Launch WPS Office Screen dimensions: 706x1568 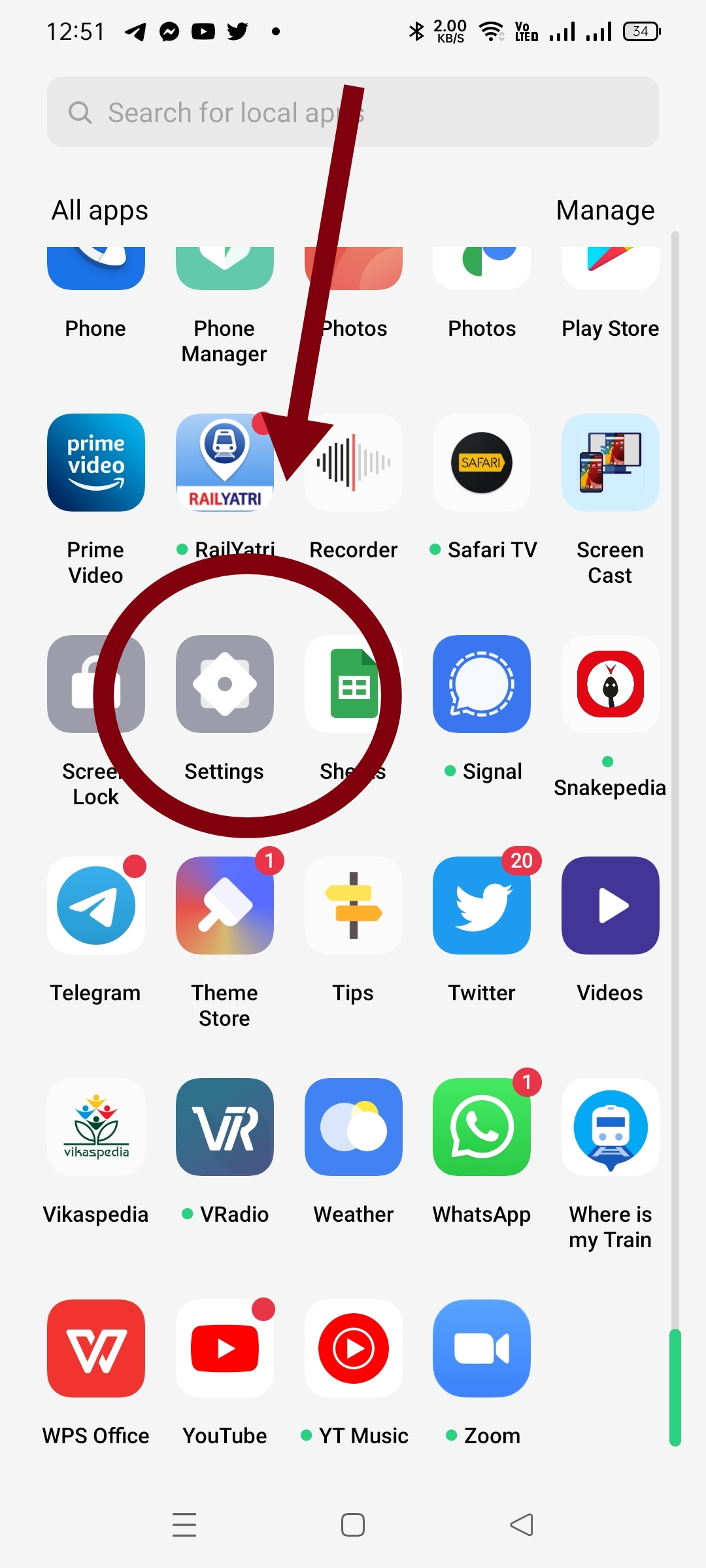coord(96,1348)
